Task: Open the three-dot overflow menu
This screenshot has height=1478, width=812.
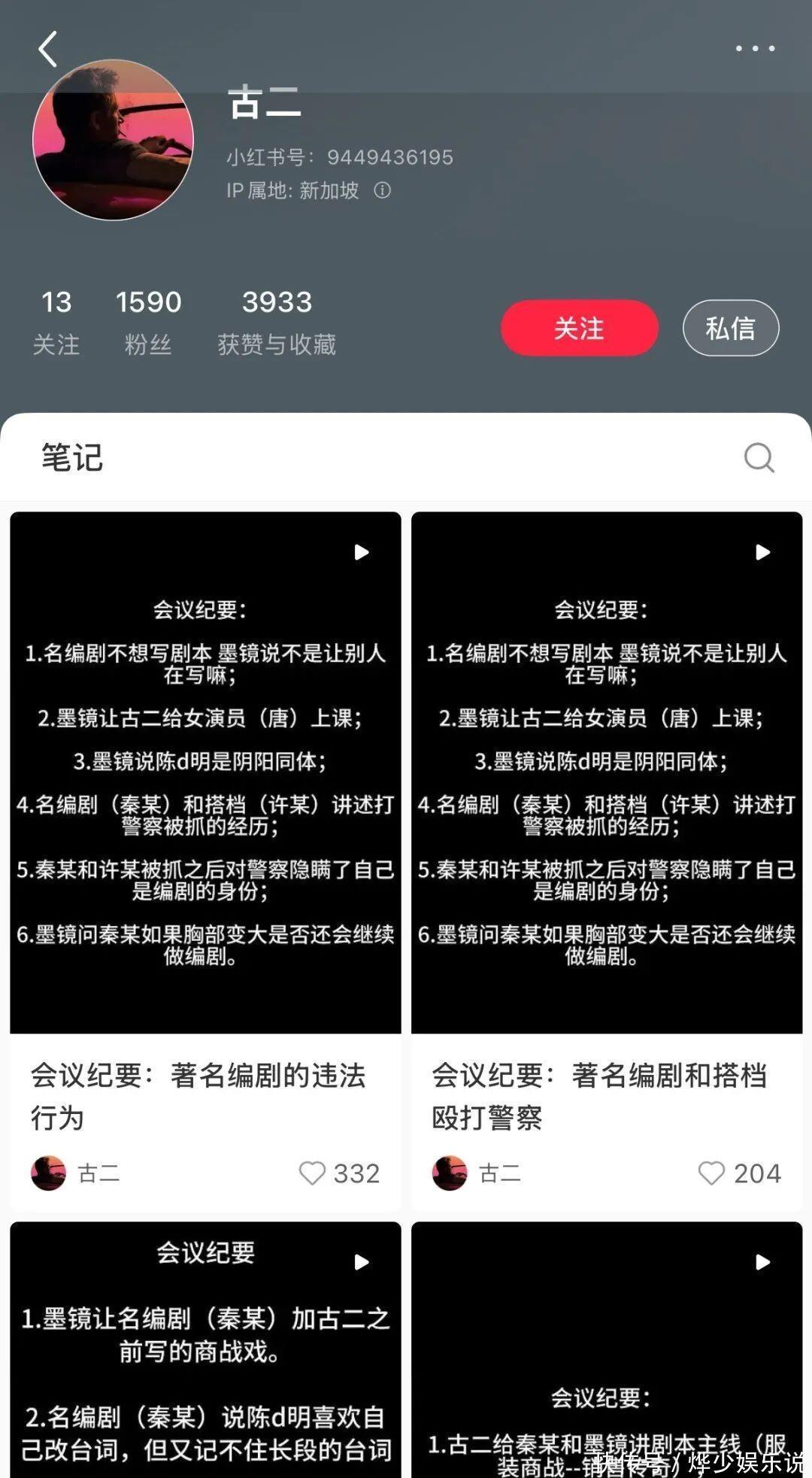Action: (755, 49)
